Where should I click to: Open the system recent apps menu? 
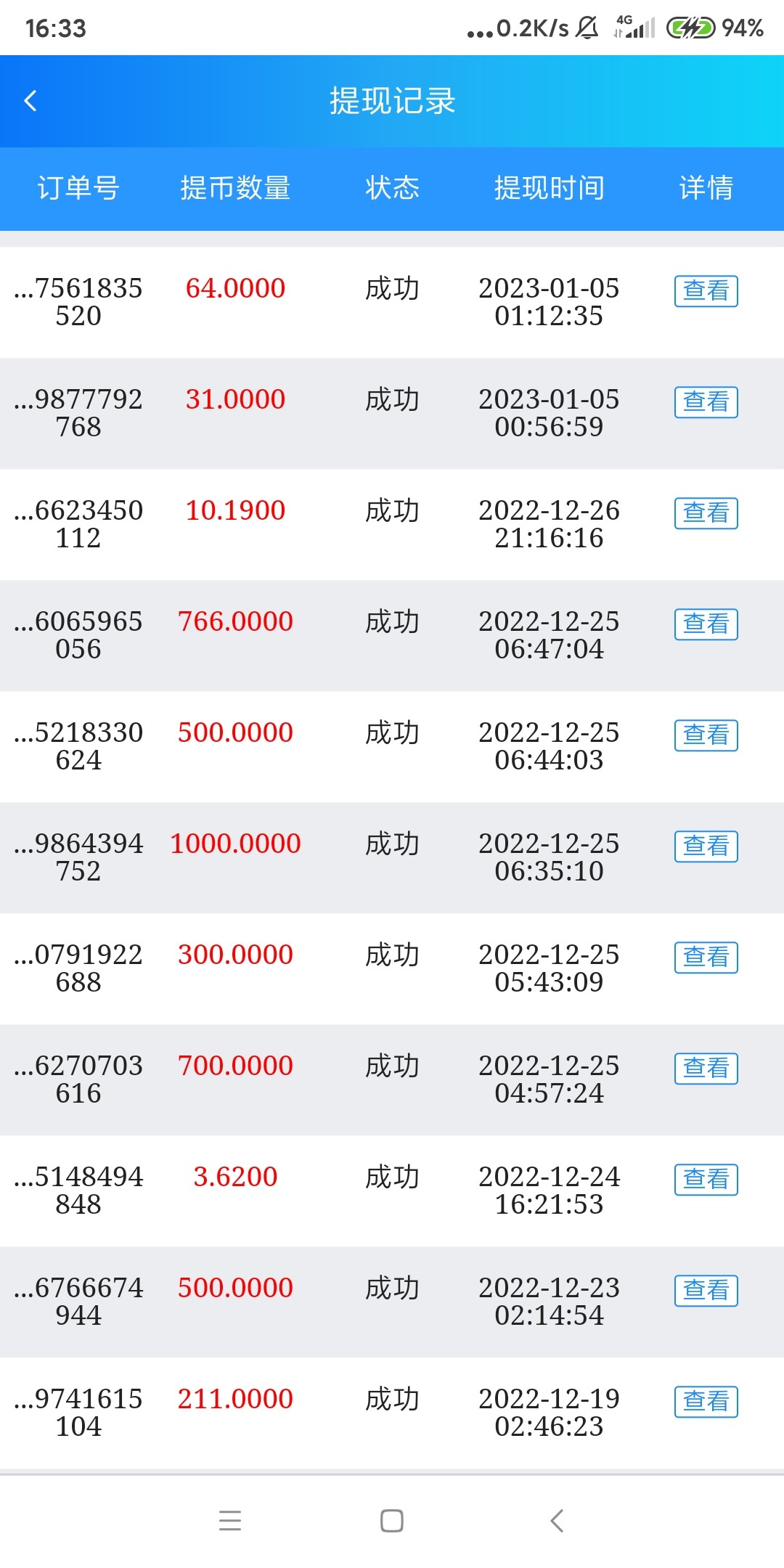coord(230,1521)
